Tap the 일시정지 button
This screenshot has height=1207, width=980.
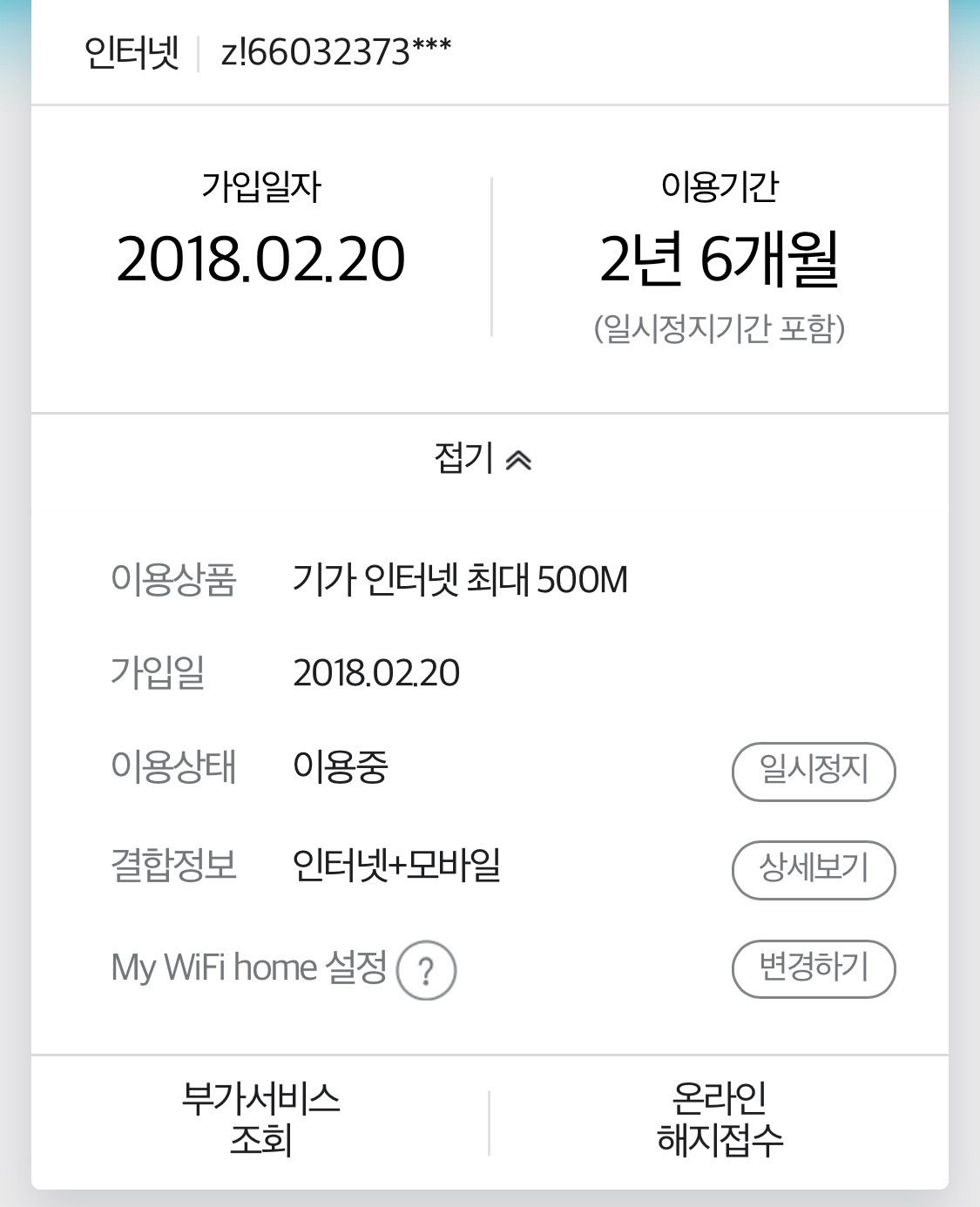[x=814, y=771]
